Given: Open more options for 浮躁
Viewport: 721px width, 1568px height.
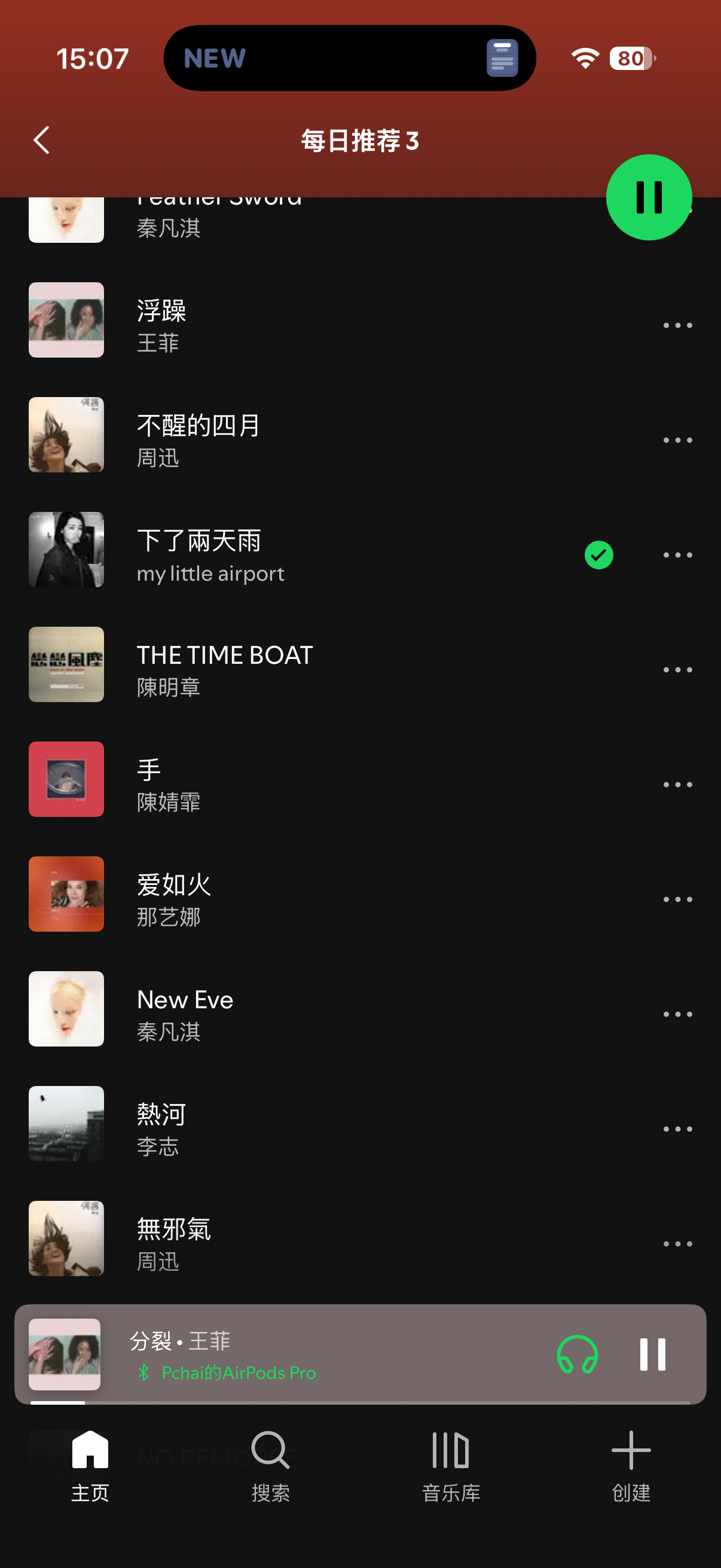Looking at the screenshot, I should [677, 326].
